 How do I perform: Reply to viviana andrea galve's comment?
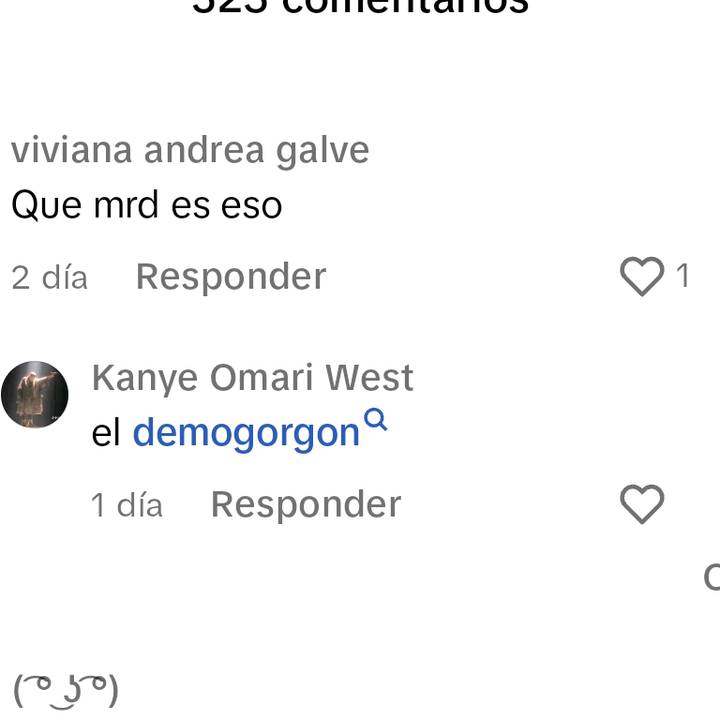click(x=230, y=277)
